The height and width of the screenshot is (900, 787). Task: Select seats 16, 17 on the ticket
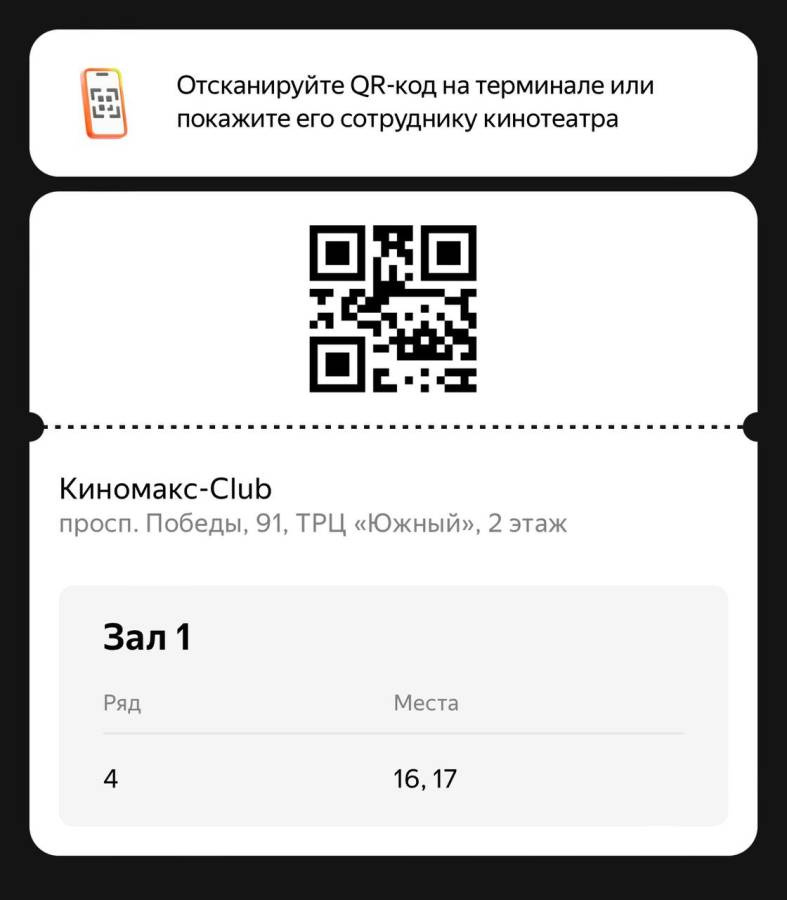point(424,777)
